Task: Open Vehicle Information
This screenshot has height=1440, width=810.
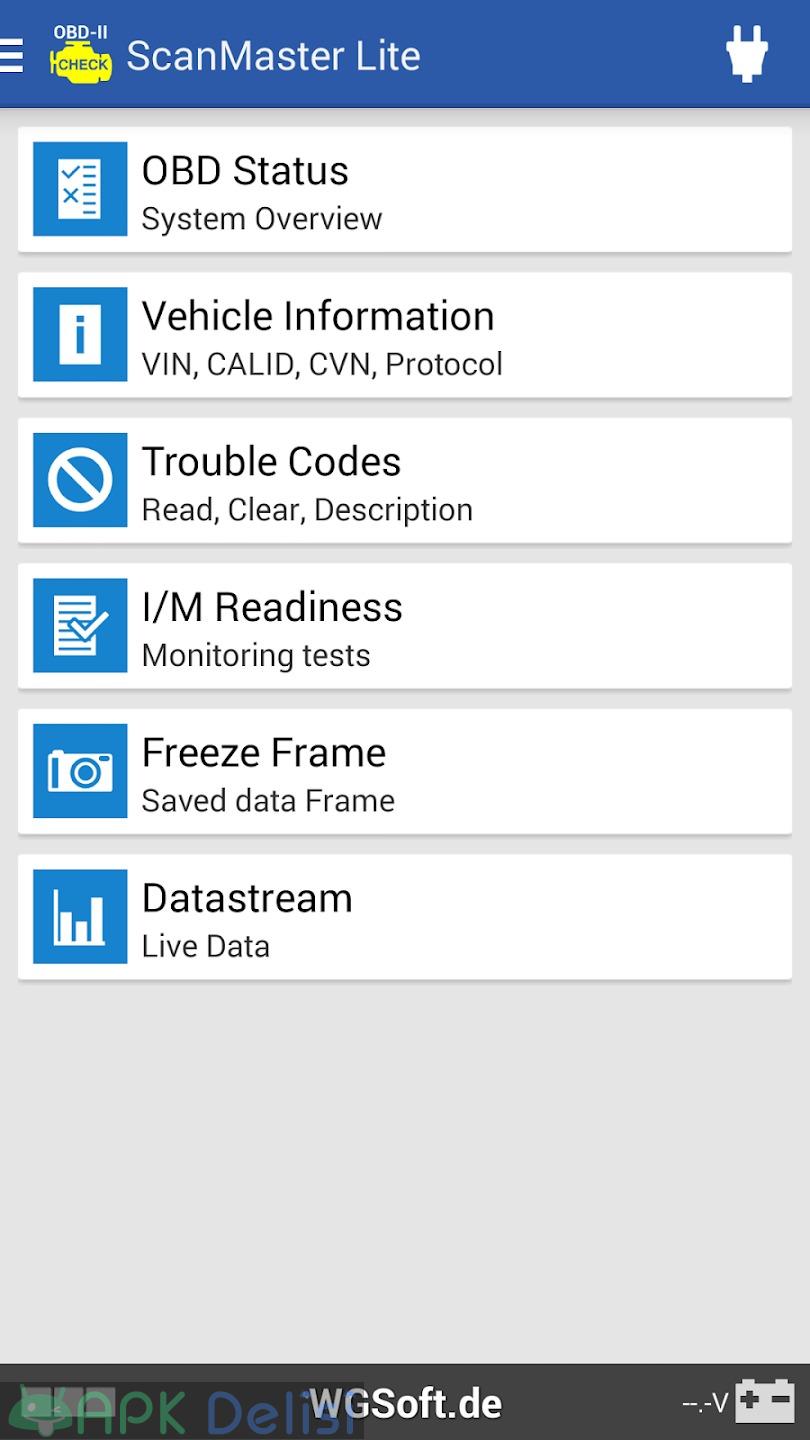Action: (405, 335)
